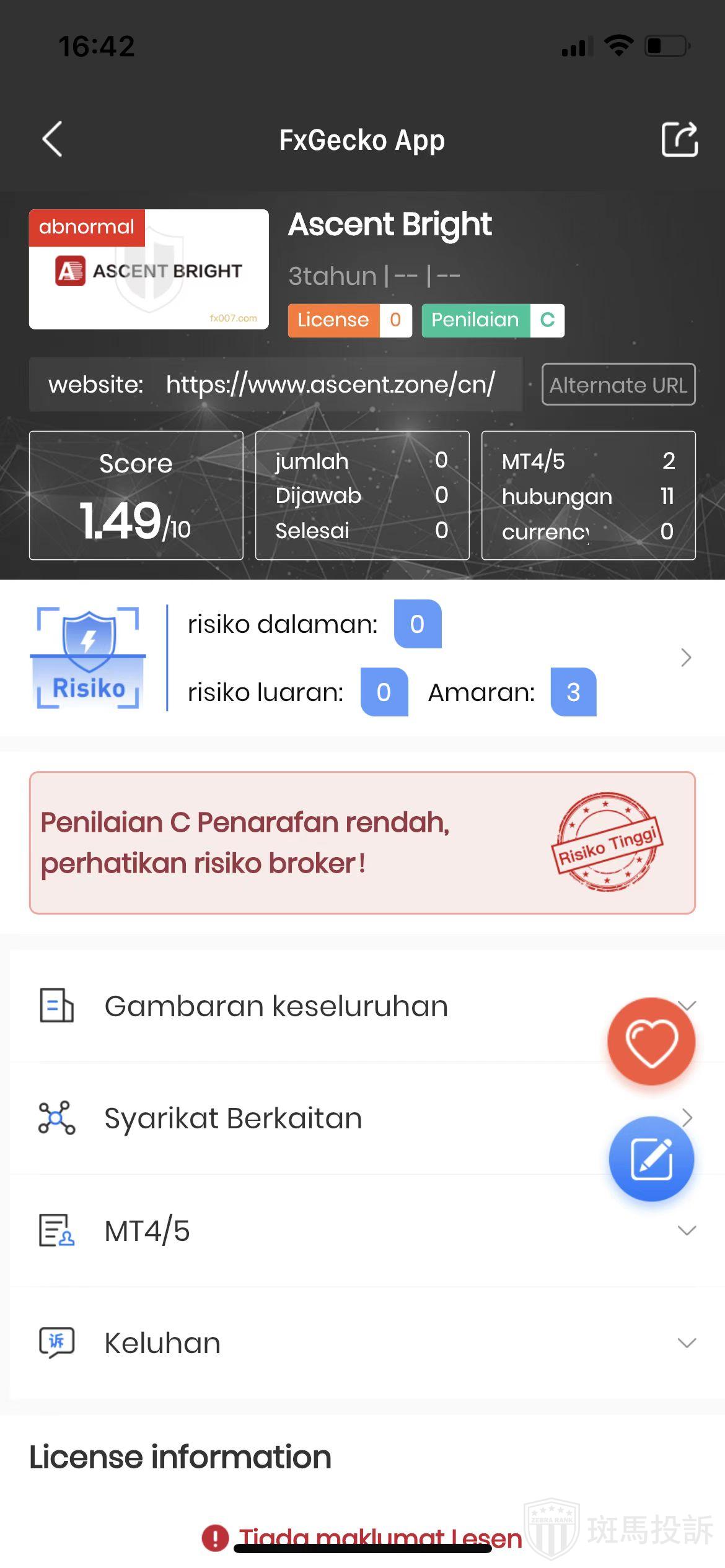
Task: Open Syarikat Berkaitan
Action: click(233, 1118)
